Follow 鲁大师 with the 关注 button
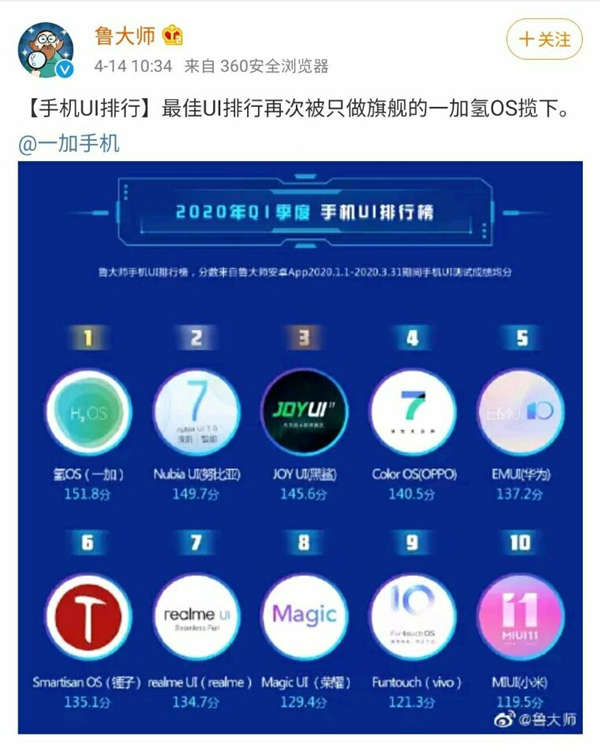The image size is (600, 754). pos(545,40)
